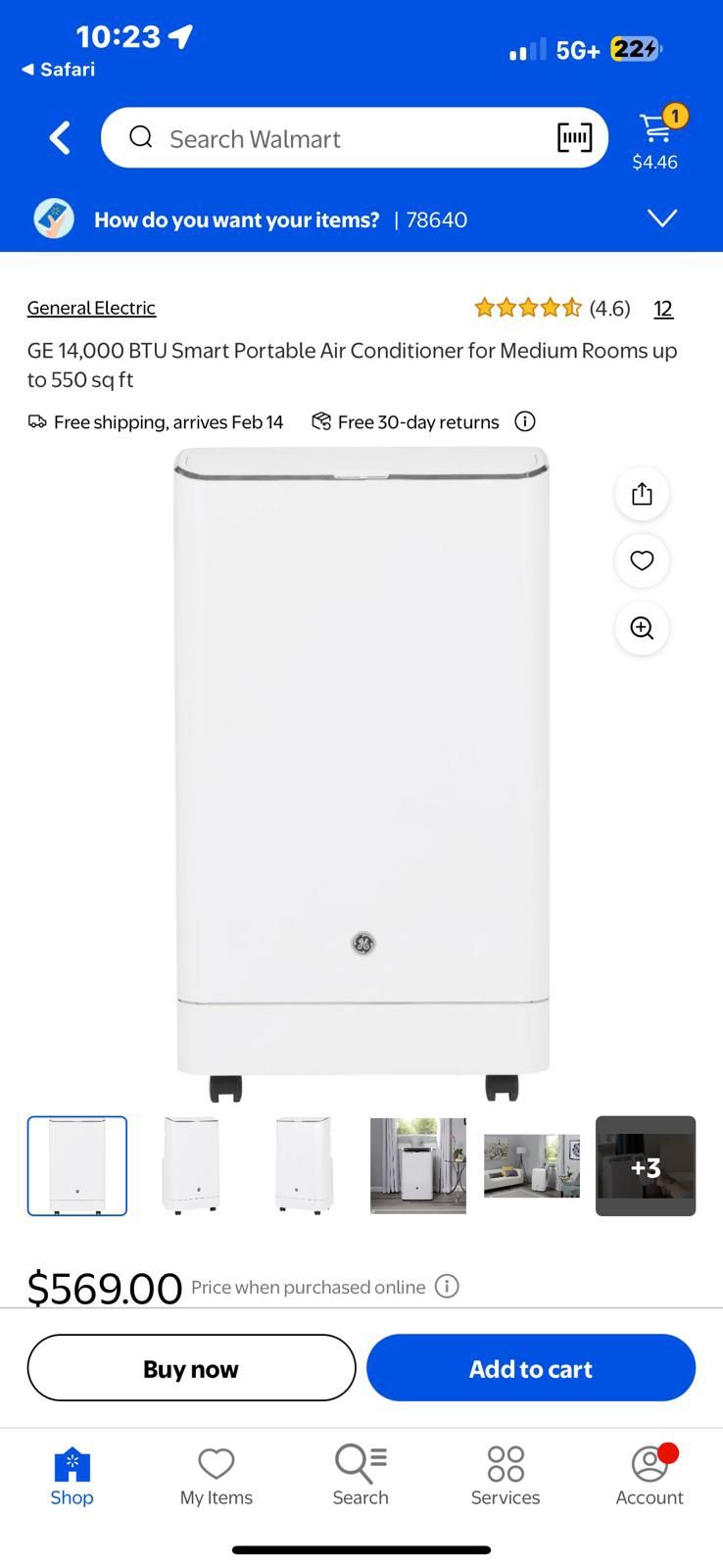Show price when purchased online info
Screen dimensions: 723x1568
pos(447,1287)
